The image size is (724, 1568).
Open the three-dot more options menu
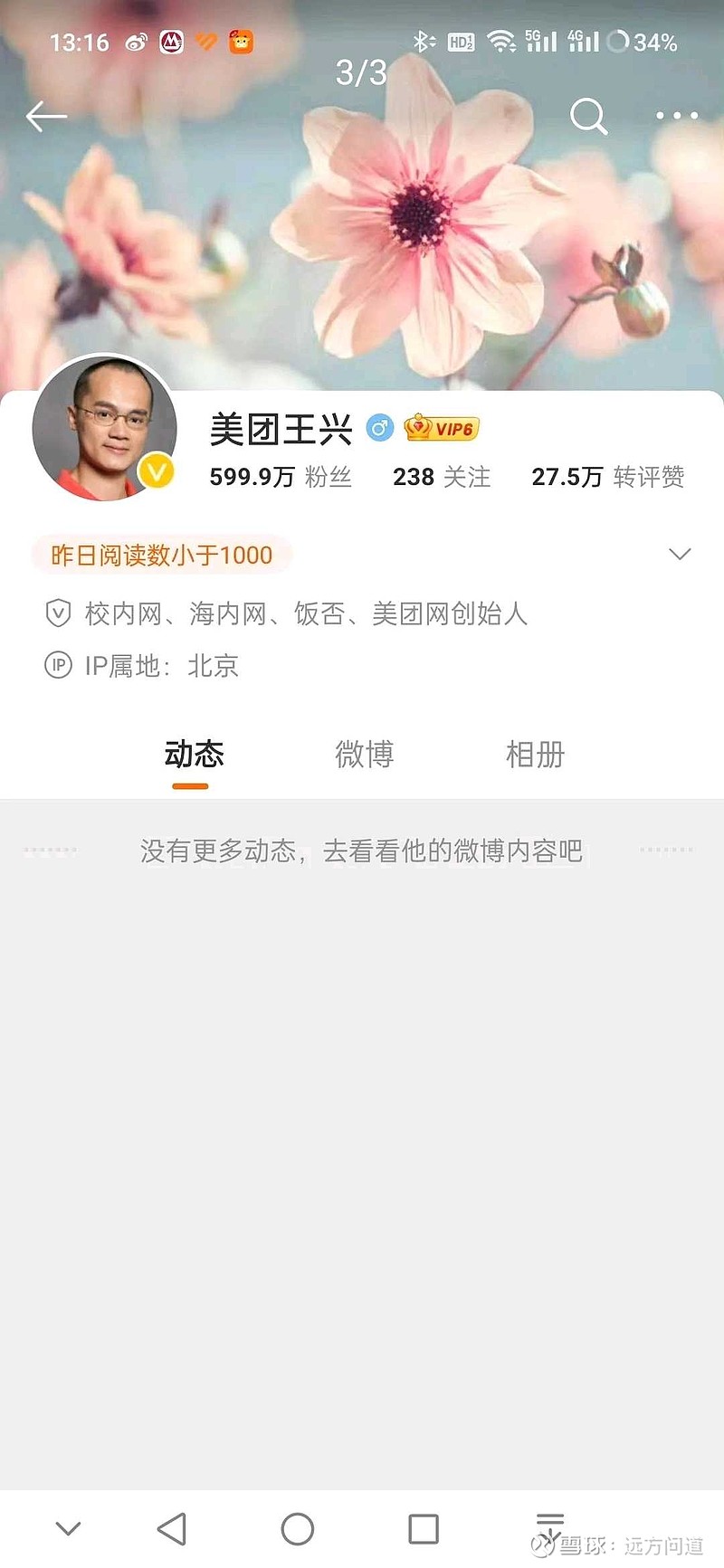(673, 117)
